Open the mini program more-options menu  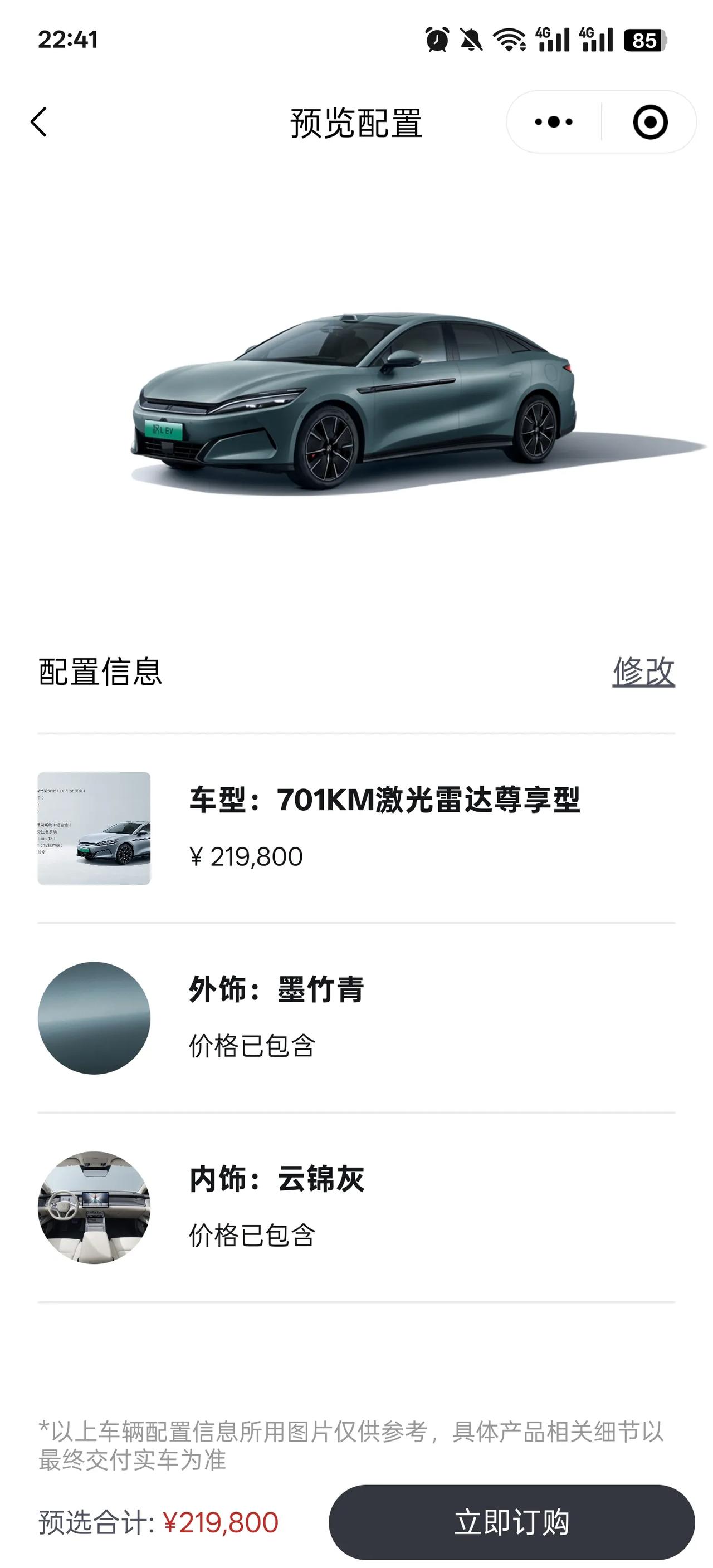click(x=554, y=122)
